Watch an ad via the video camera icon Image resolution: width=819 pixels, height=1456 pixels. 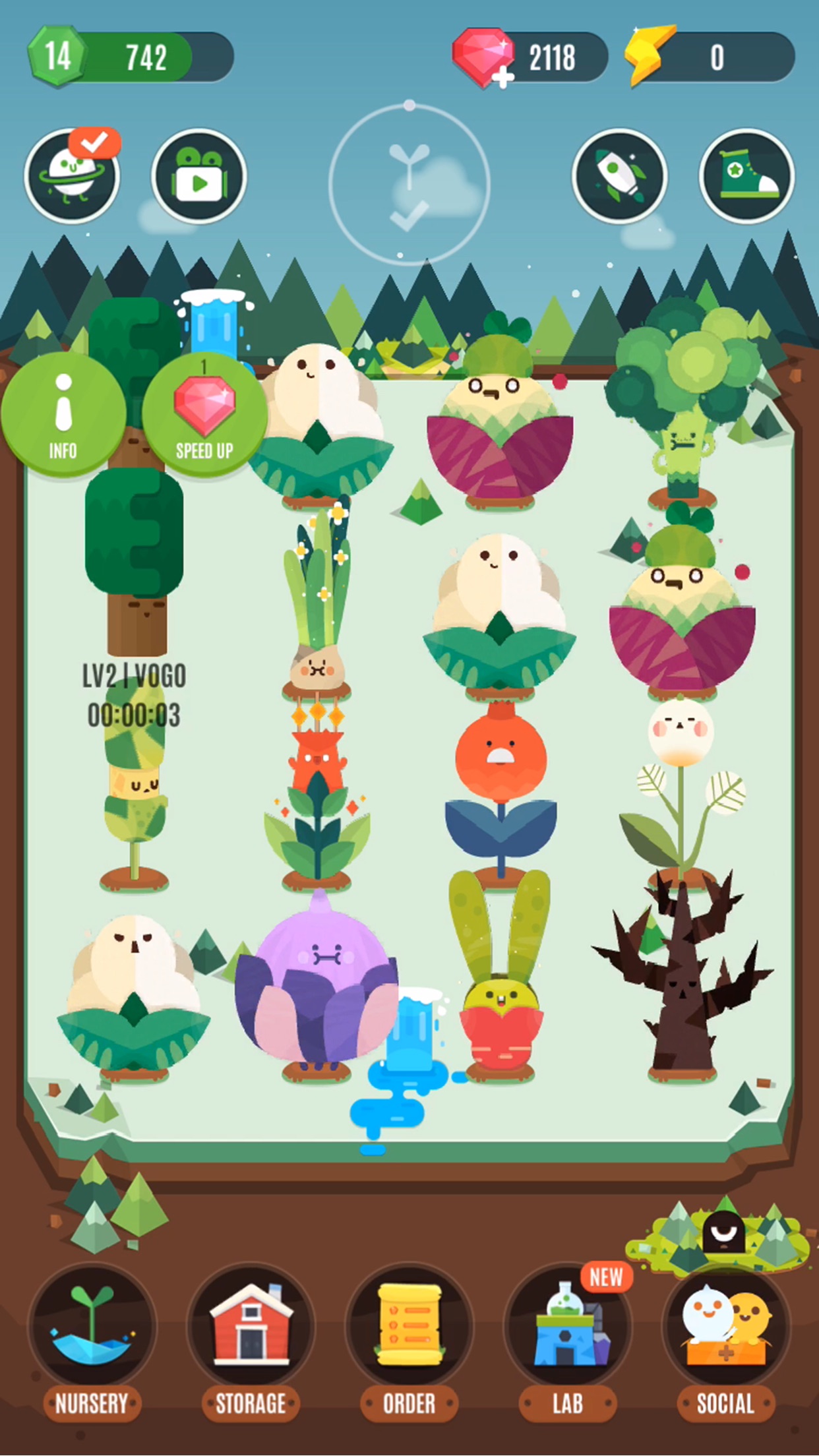(198, 175)
